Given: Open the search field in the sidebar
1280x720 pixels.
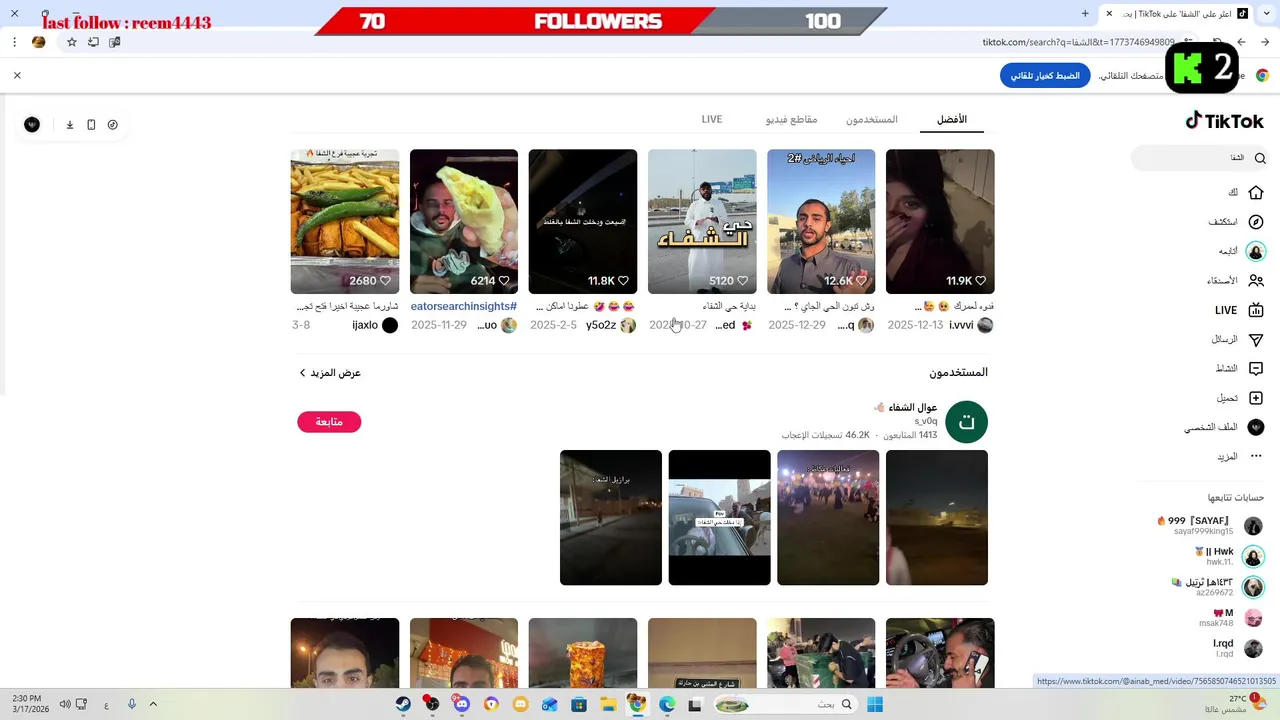Looking at the screenshot, I should click(x=1200, y=158).
